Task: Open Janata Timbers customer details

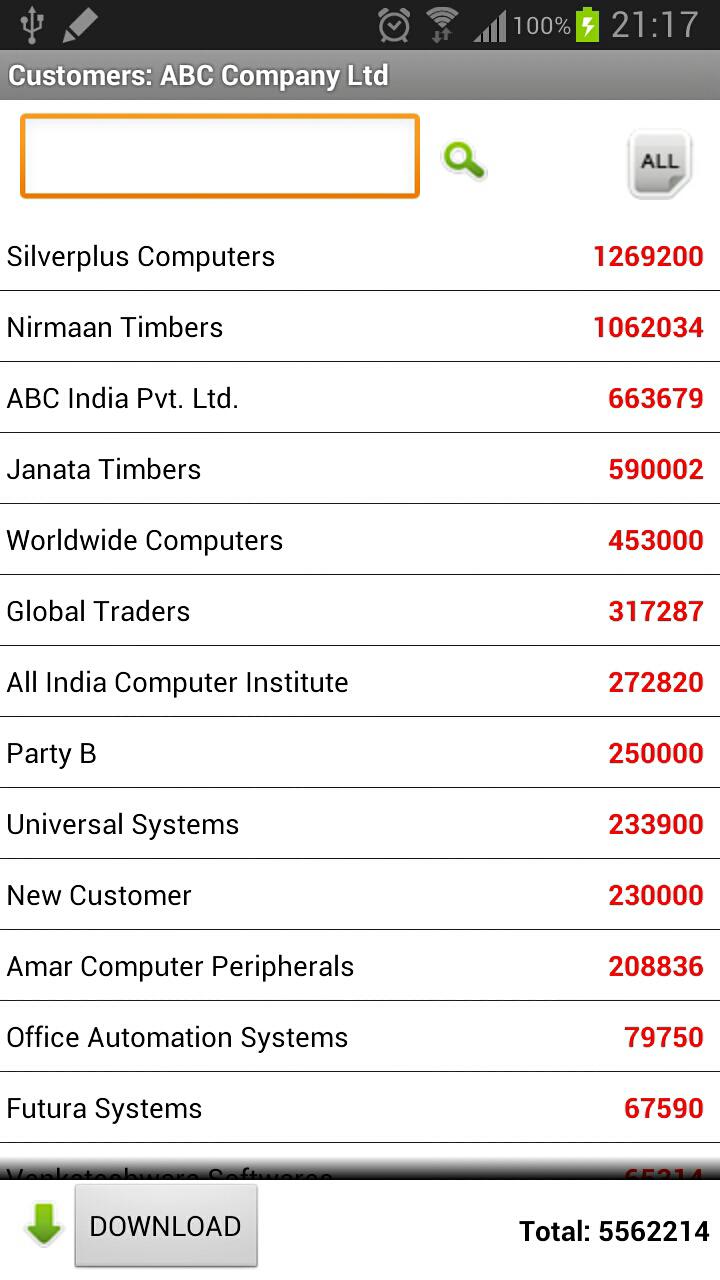Action: point(360,469)
